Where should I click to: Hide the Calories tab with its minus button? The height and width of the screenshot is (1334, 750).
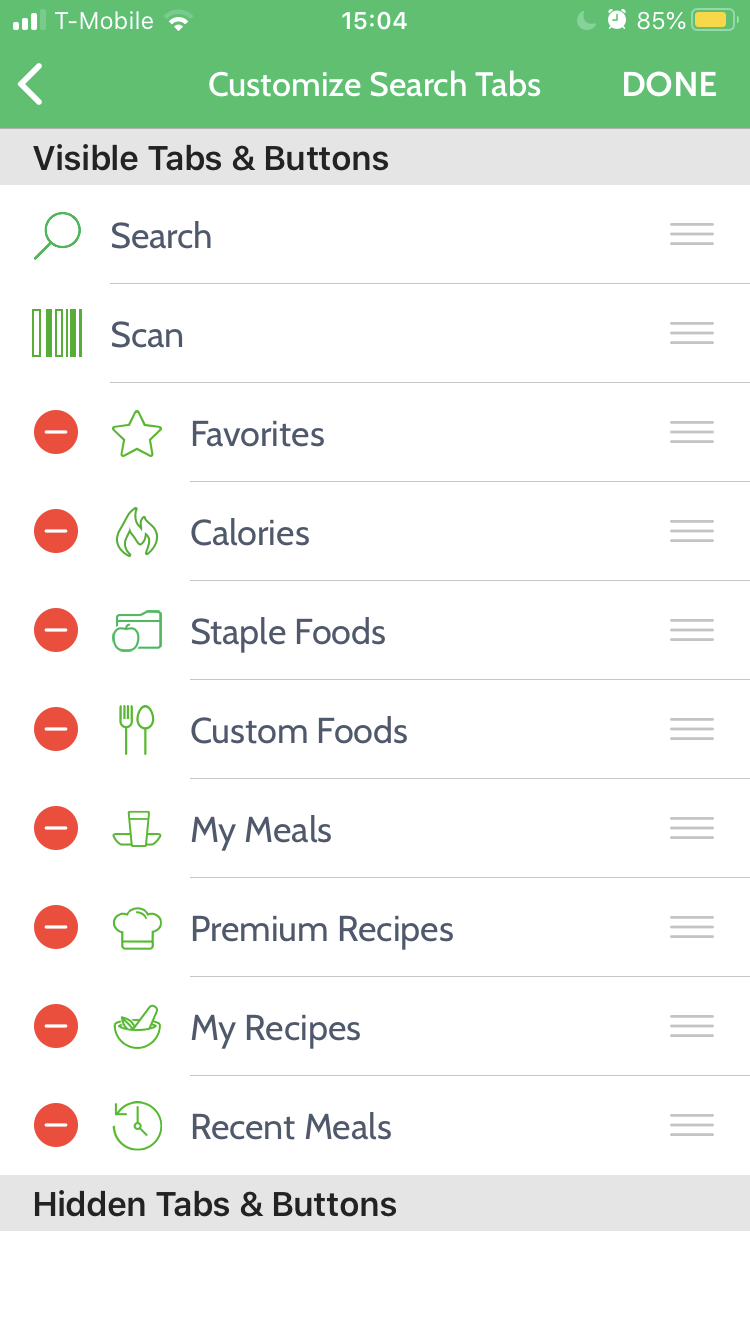(x=56, y=531)
